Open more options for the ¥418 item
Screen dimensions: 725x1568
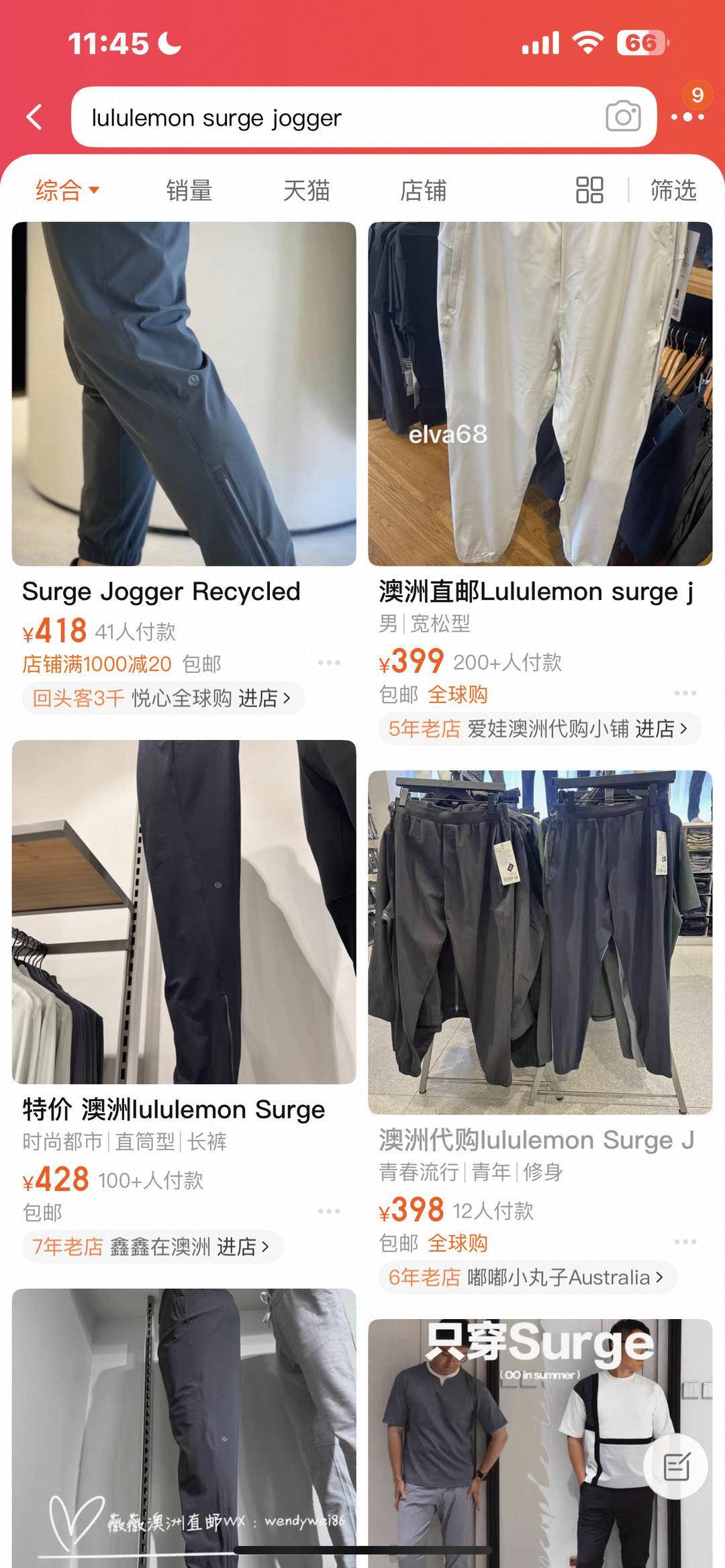click(x=329, y=663)
